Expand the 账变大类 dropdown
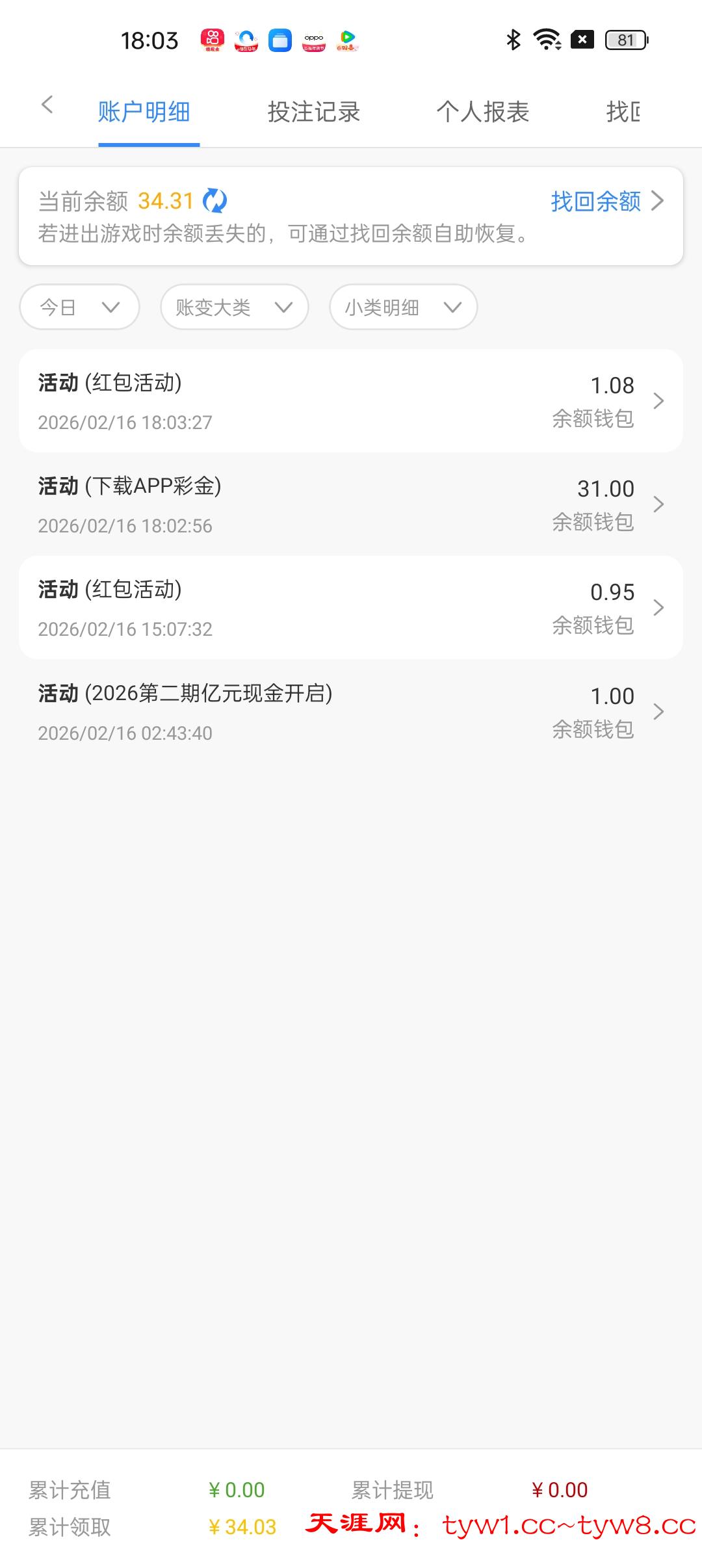702x1568 pixels. click(234, 307)
